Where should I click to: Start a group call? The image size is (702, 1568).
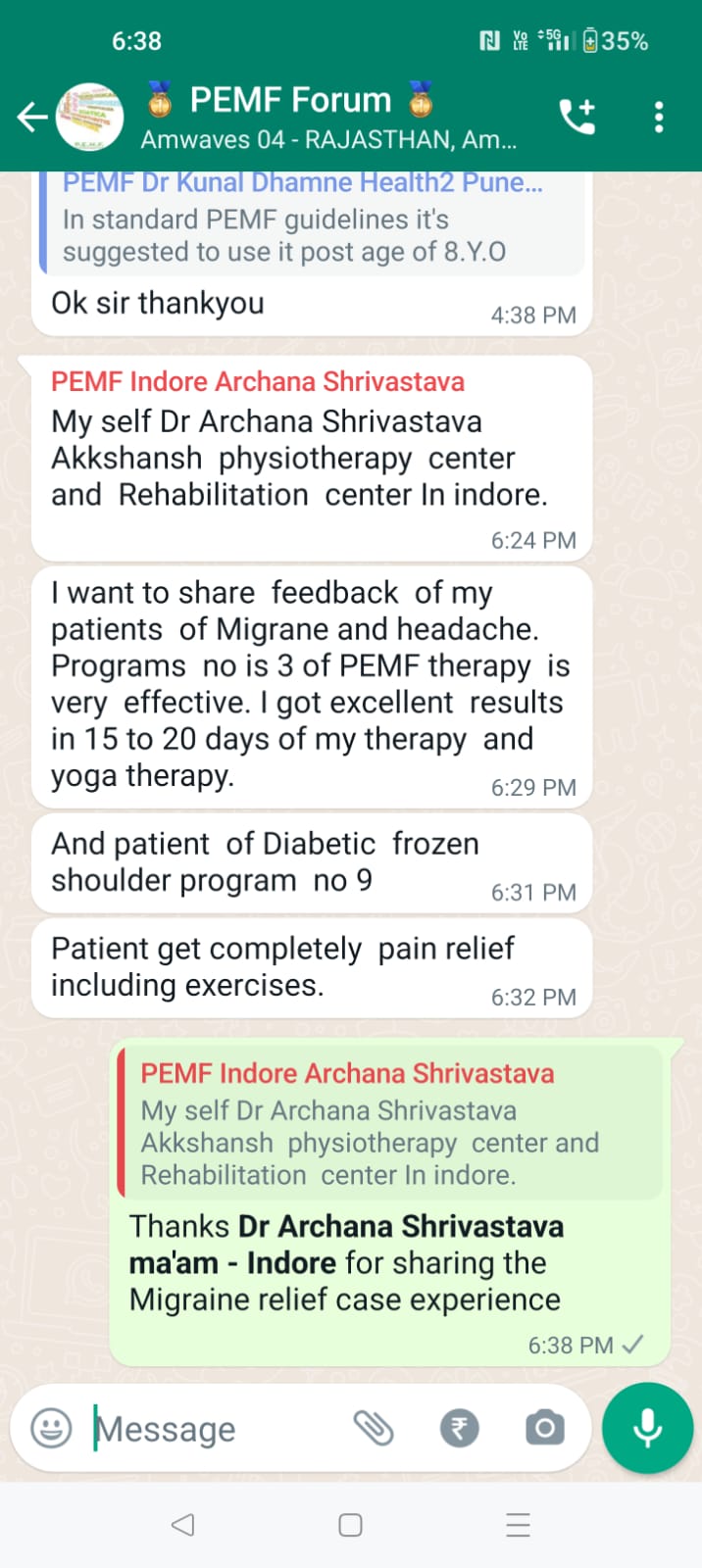(x=577, y=118)
